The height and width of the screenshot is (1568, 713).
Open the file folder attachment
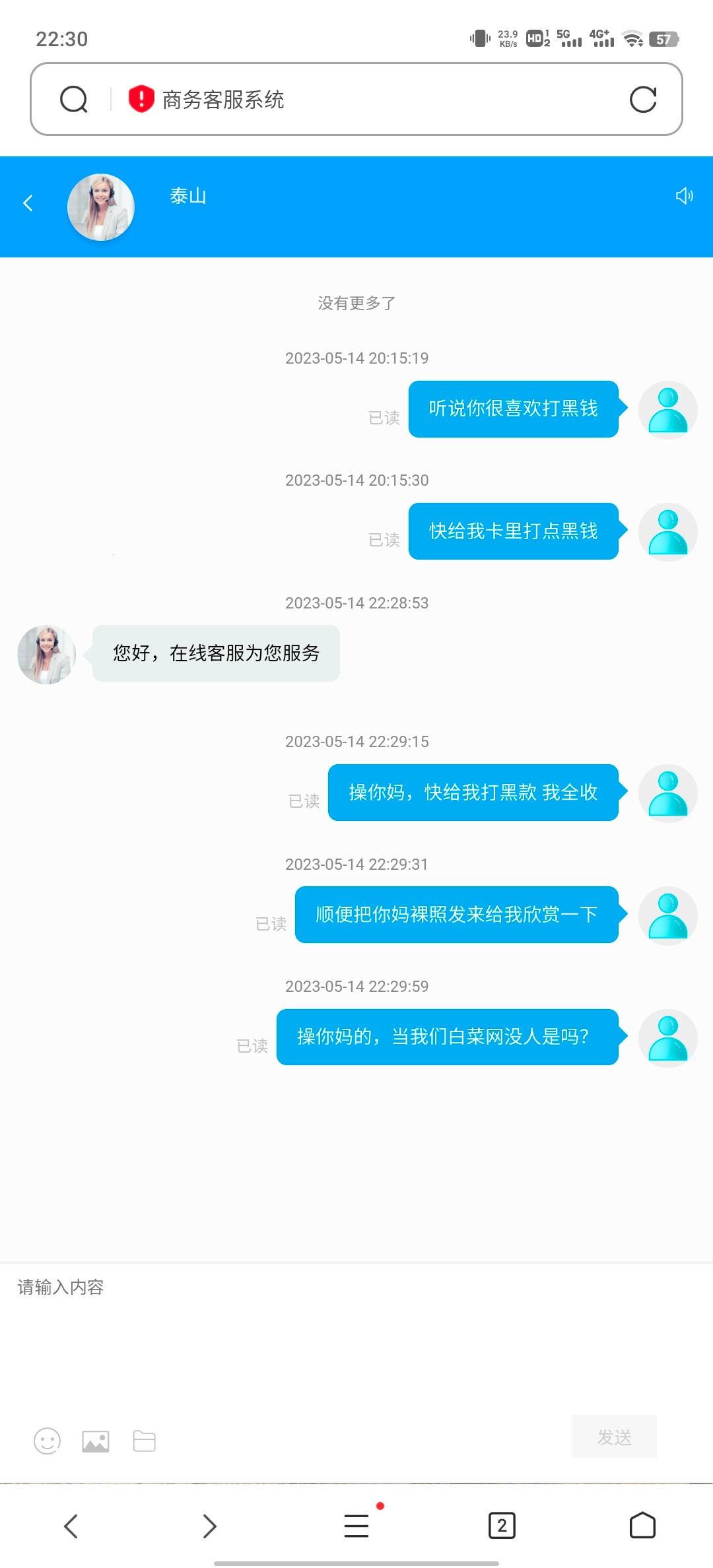click(144, 1441)
